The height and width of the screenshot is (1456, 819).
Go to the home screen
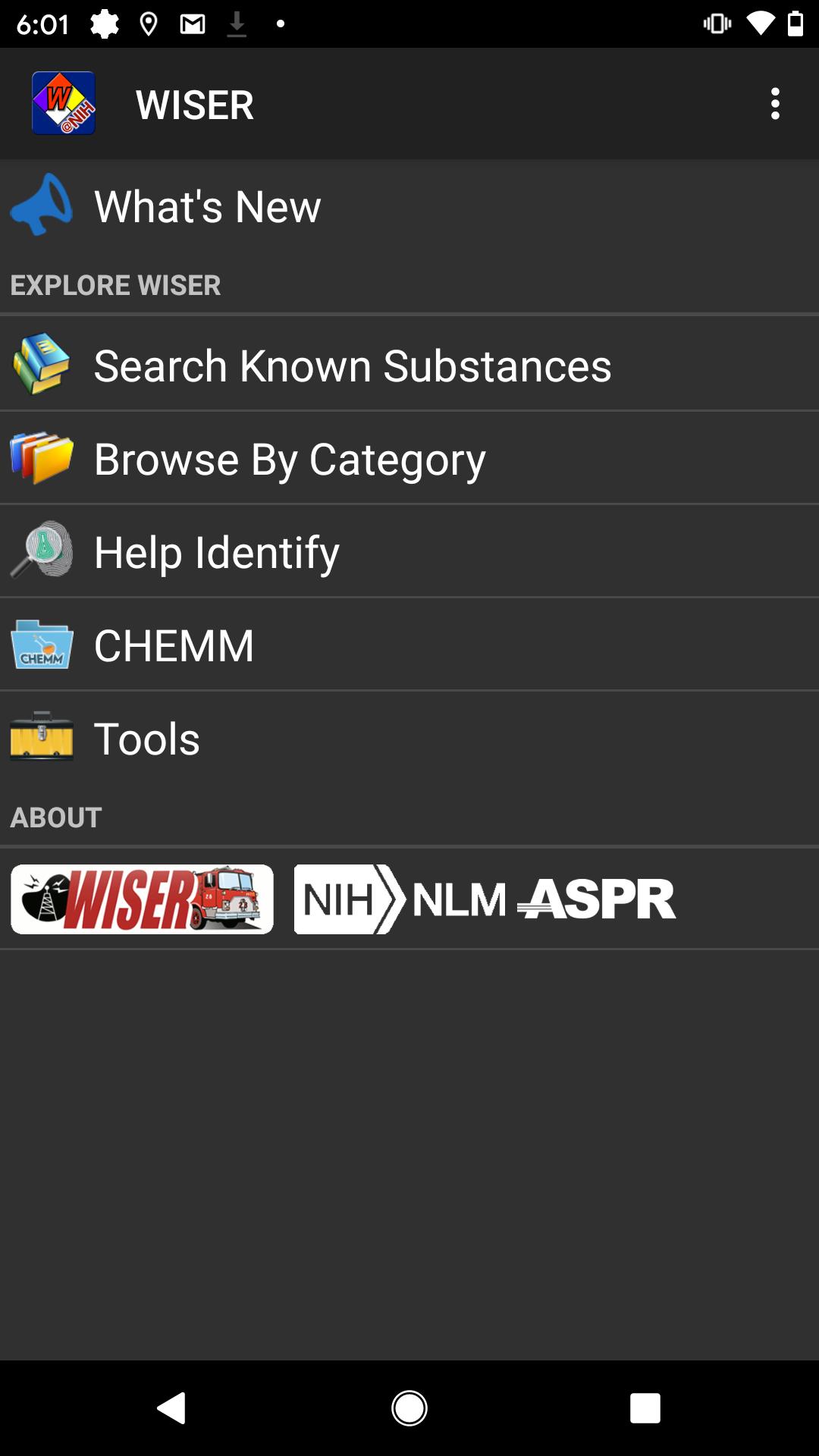409,1408
